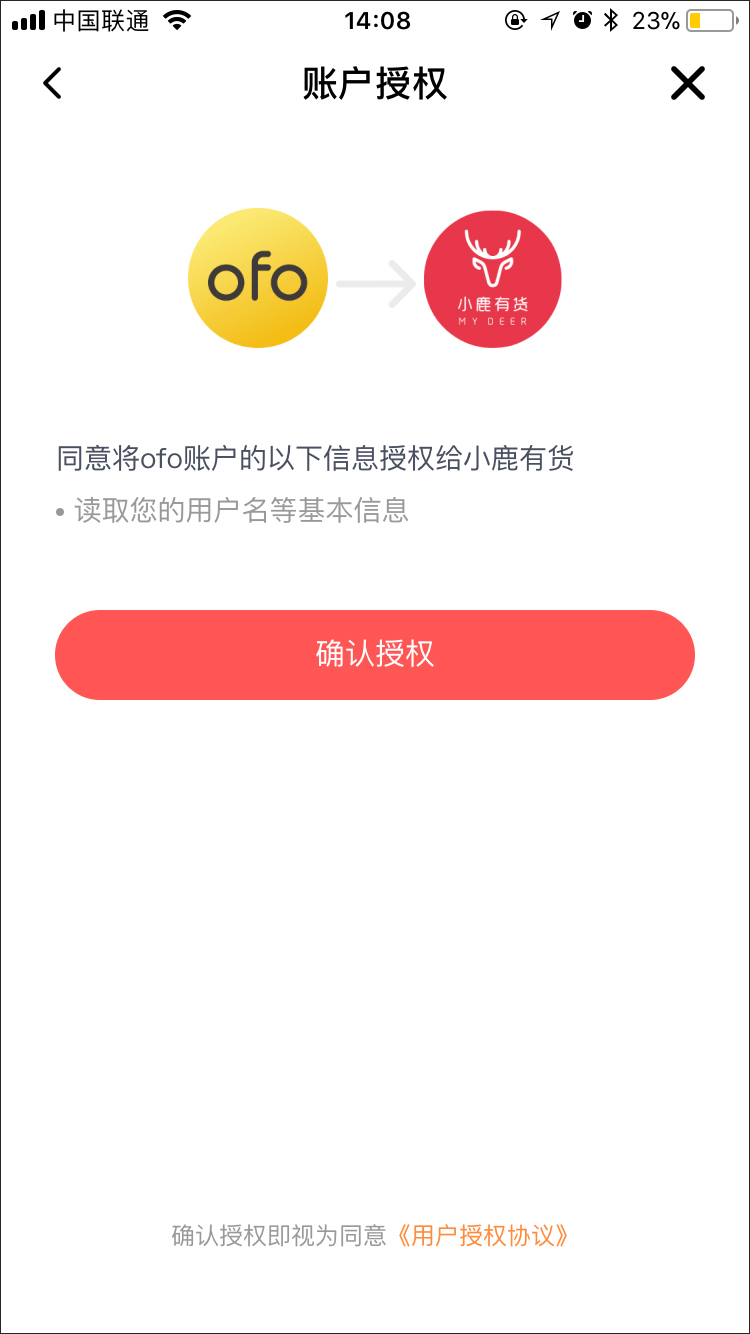Tap the 账户授权 title text
The image size is (750, 1334).
point(374,84)
